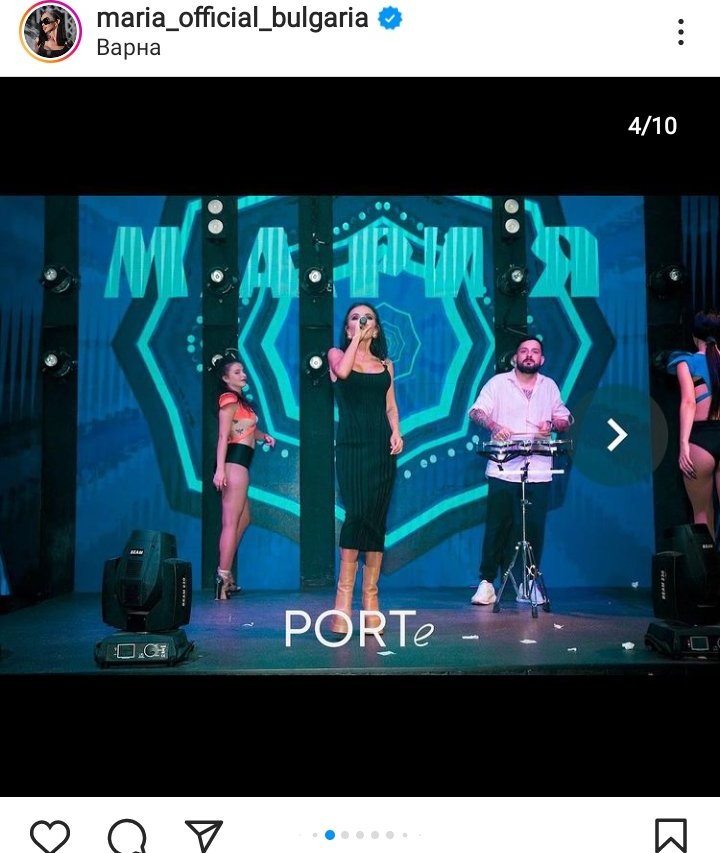Like this post with the heart icon

point(49,835)
